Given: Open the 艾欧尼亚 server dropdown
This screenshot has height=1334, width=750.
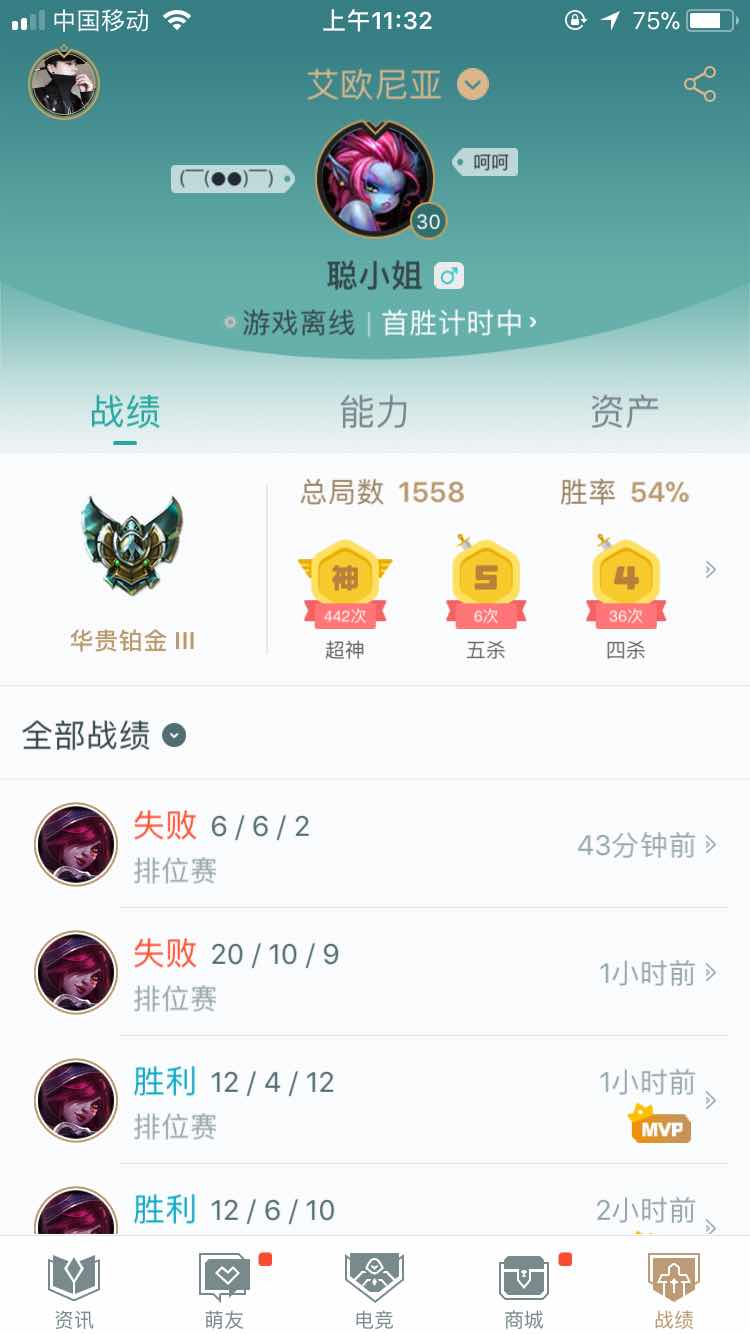Looking at the screenshot, I should pyautogui.click(x=471, y=86).
